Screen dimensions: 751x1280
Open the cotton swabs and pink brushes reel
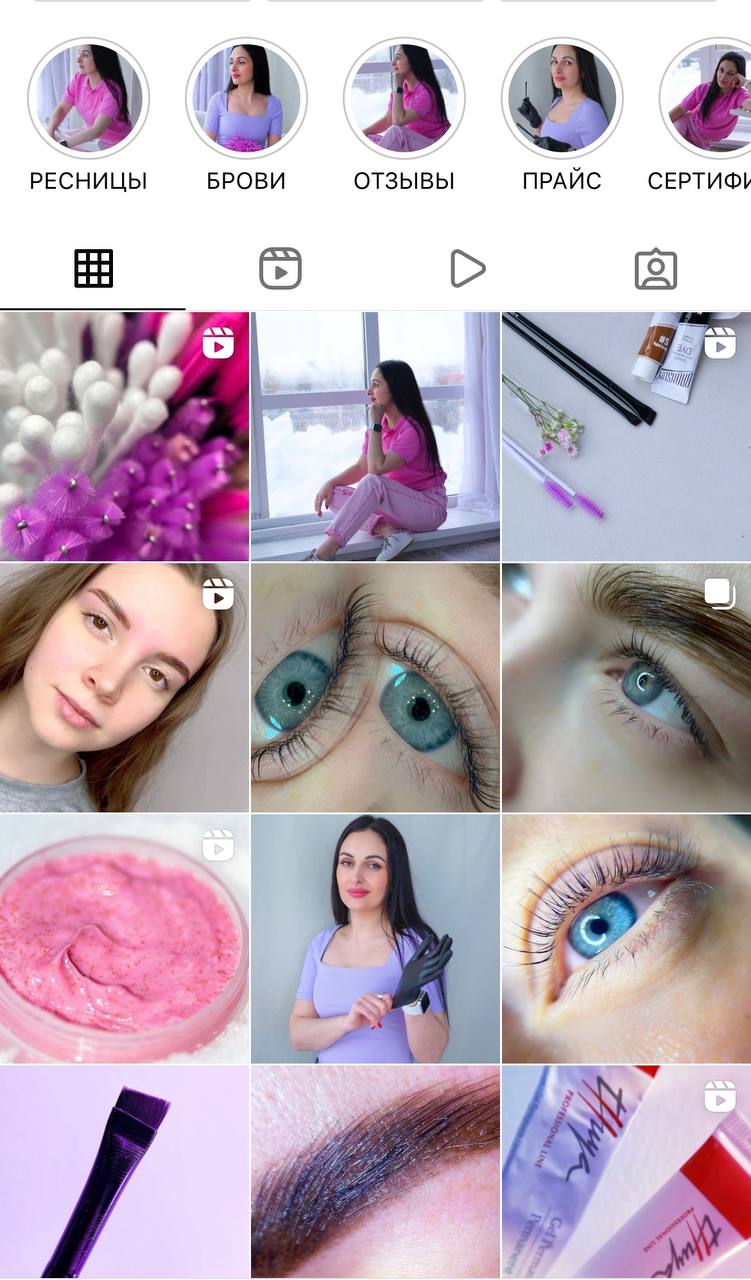click(124, 436)
